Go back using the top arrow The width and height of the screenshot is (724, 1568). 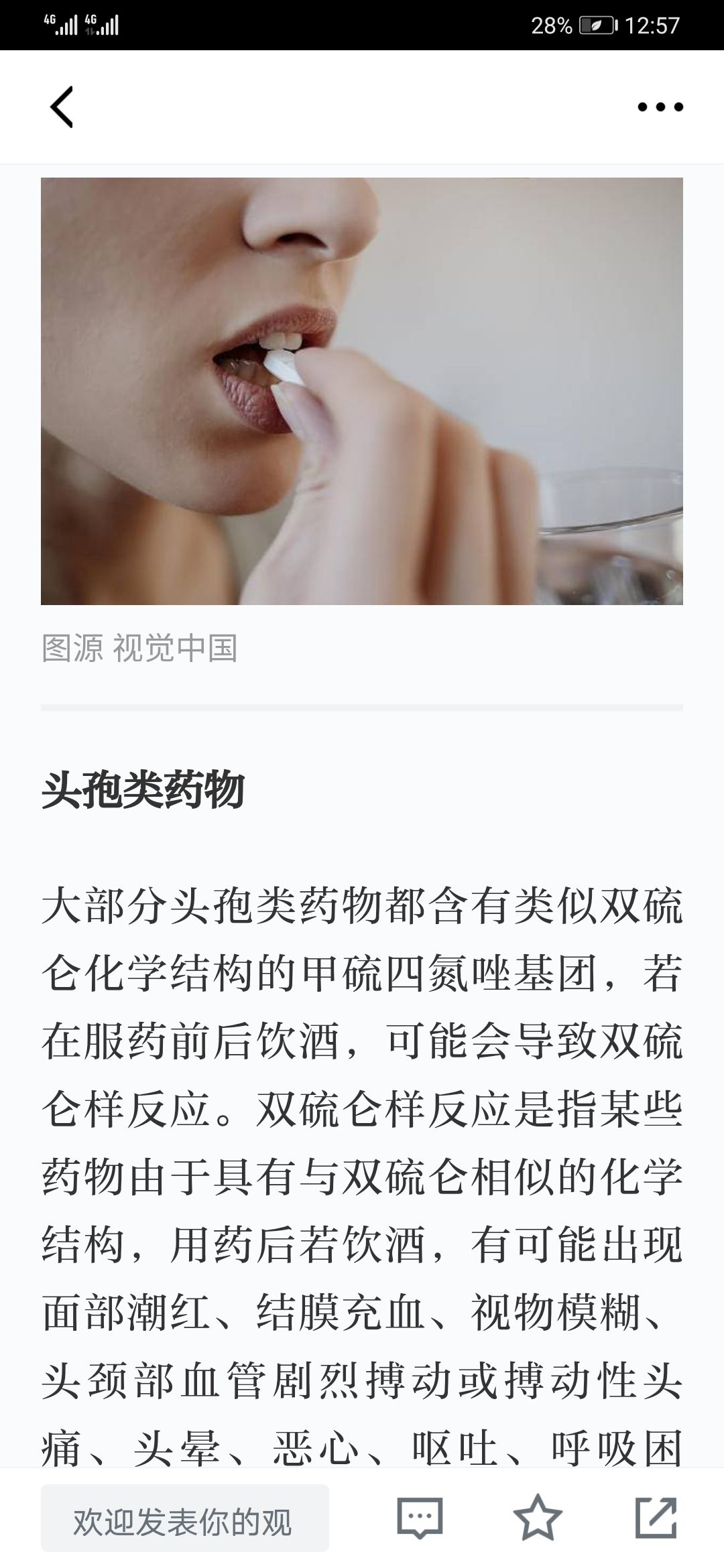tap(62, 107)
